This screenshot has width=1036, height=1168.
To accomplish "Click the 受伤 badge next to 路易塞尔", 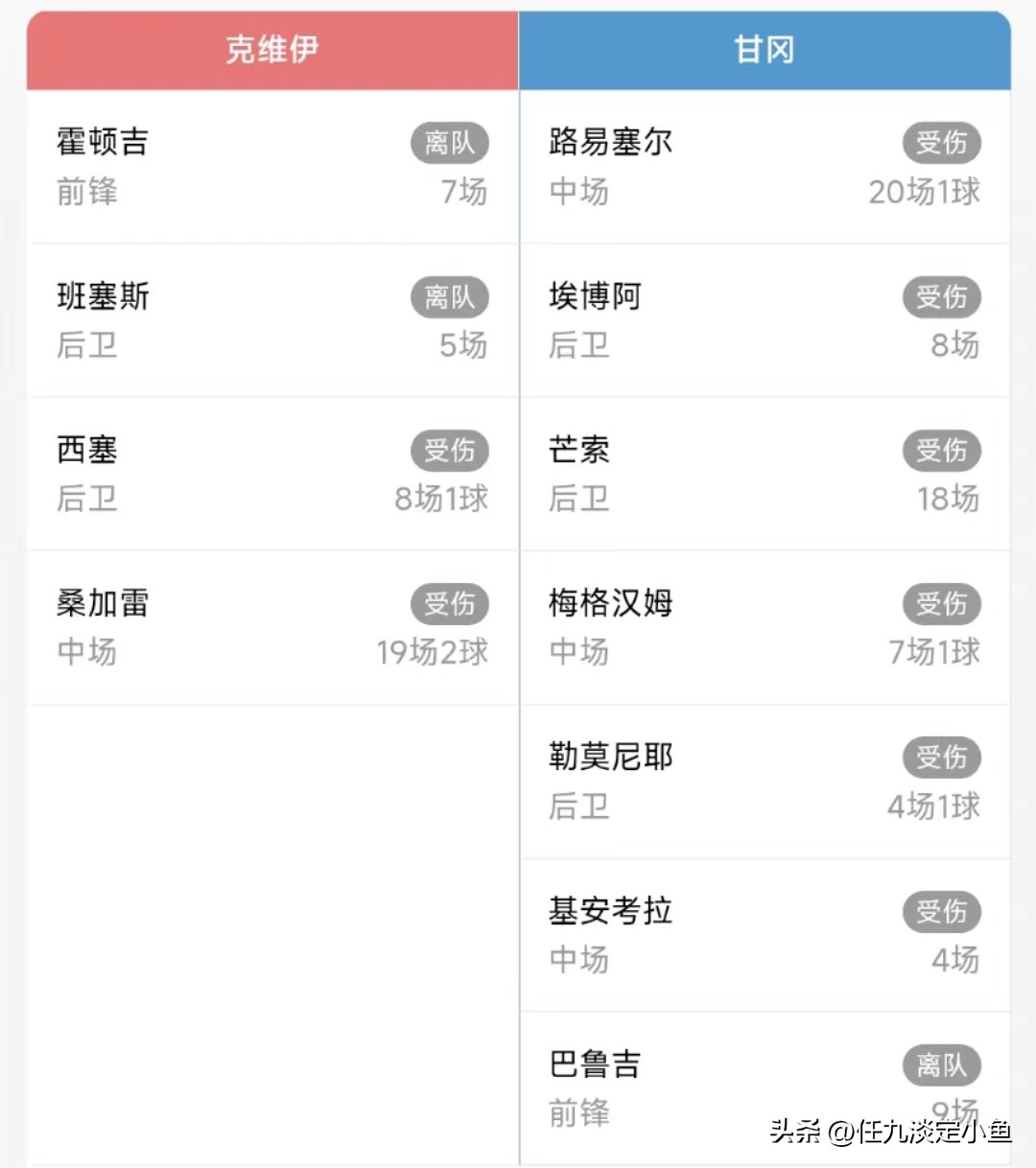I will point(941,142).
